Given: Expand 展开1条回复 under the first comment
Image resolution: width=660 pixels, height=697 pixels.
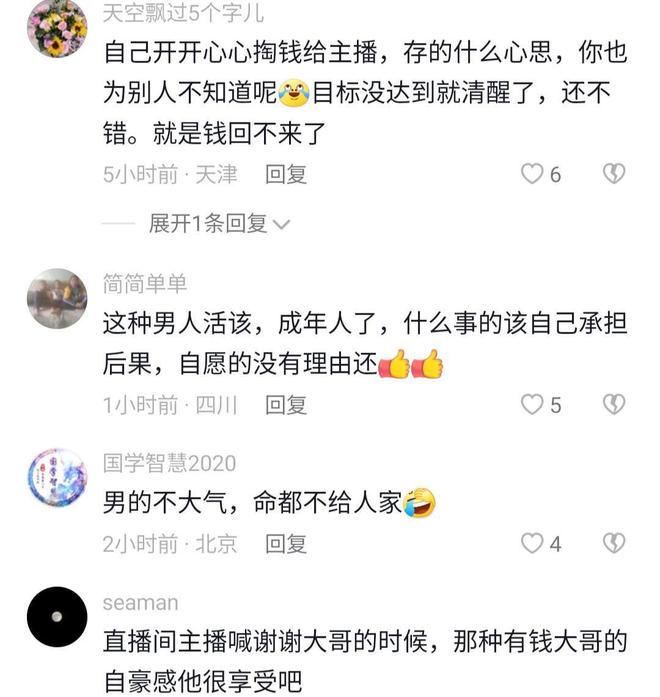Looking at the screenshot, I should (219, 224).
